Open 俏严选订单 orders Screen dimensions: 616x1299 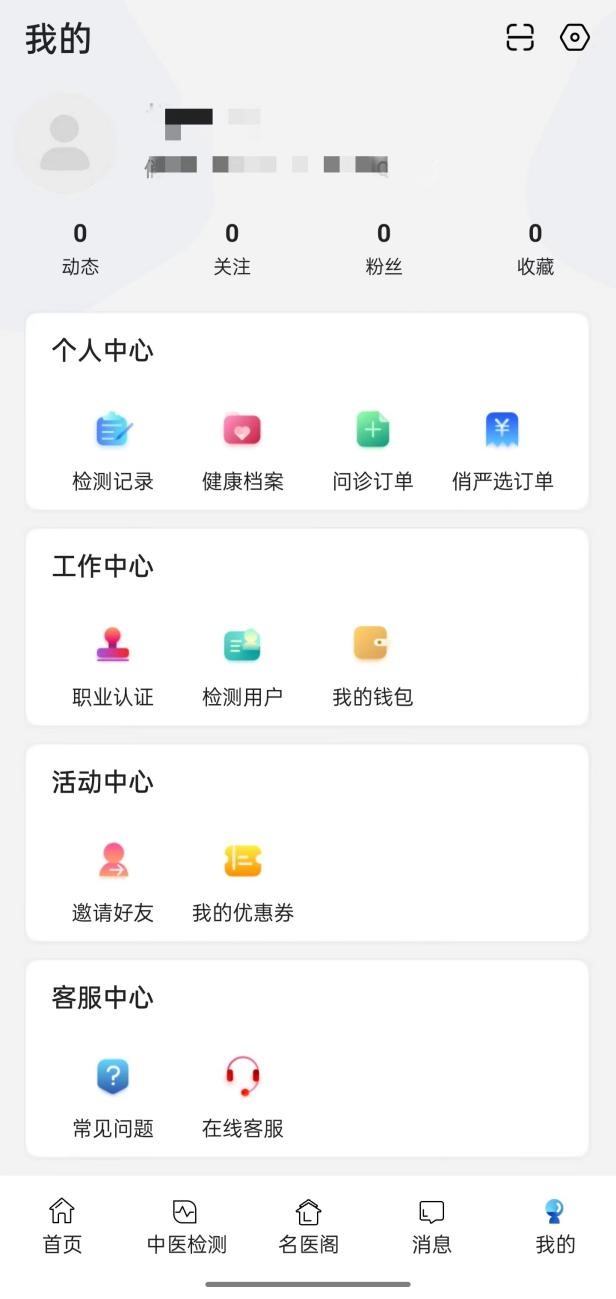click(503, 452)
